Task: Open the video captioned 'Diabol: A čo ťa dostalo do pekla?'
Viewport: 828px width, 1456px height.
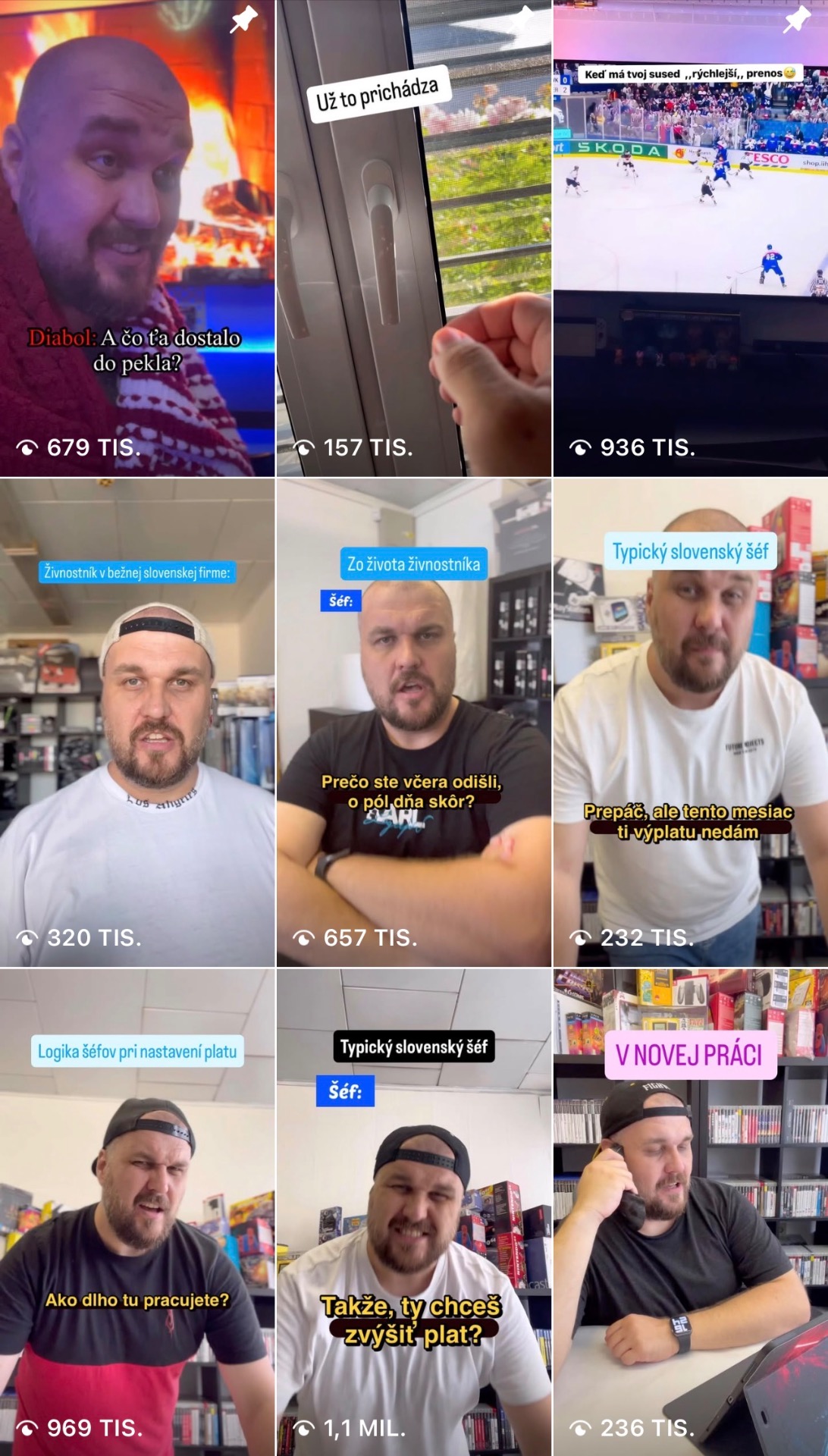Action: (137, 238)
